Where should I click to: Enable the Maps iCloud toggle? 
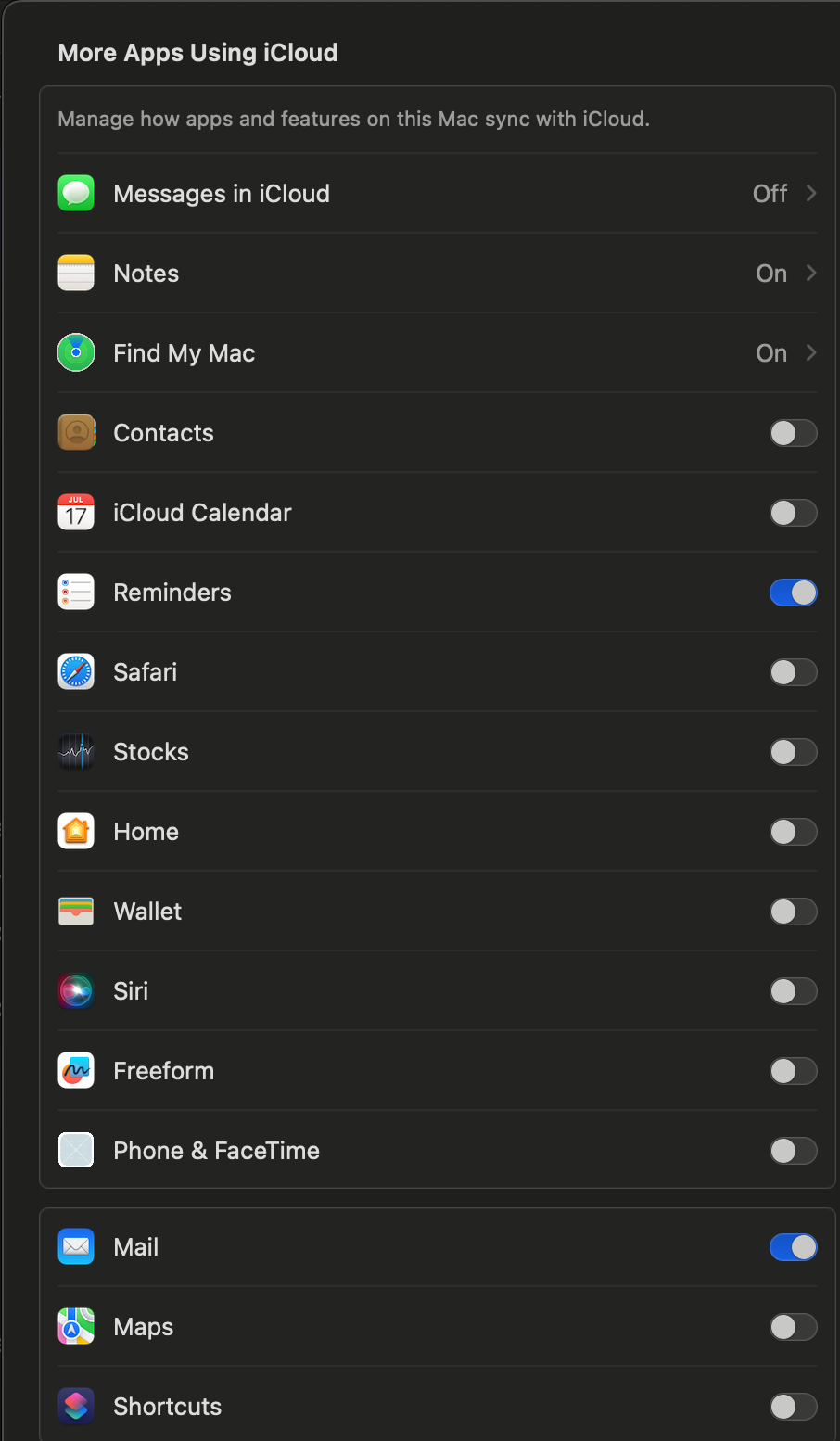[x=793, y=1327]
